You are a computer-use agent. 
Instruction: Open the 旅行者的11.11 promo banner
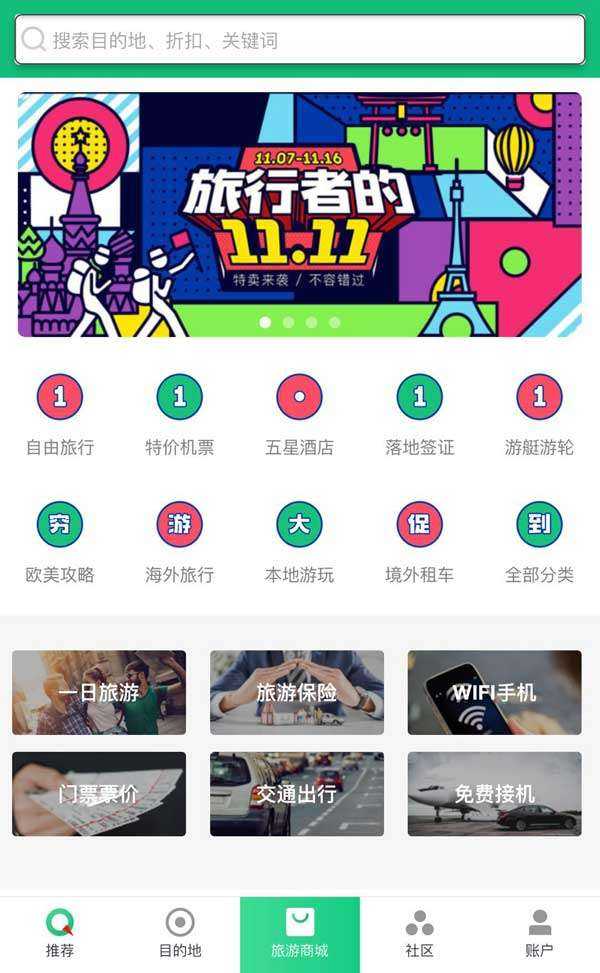[x=300, y=214]
